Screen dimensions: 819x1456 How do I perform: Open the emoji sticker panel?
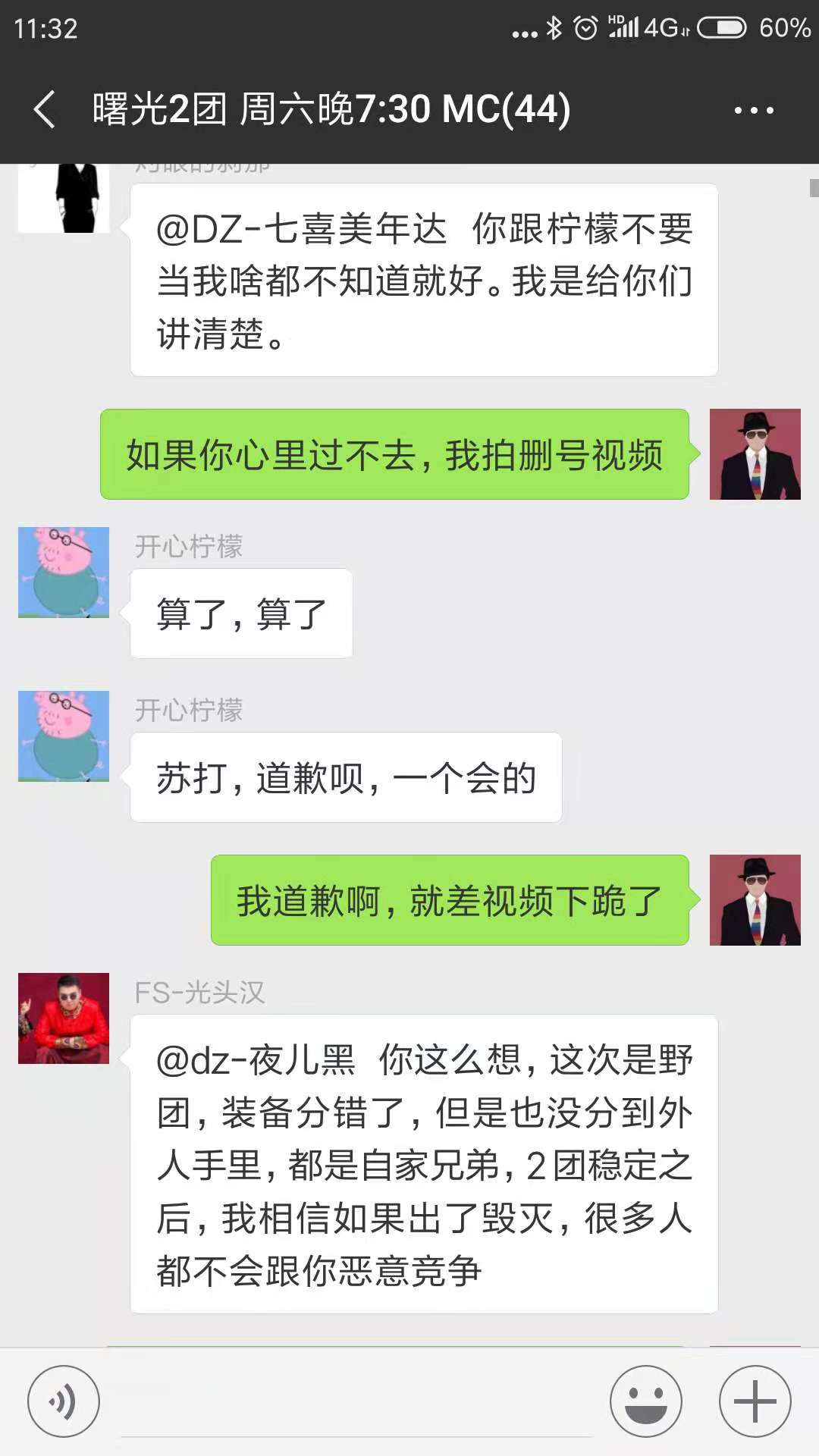click(x=646, y=1401)
